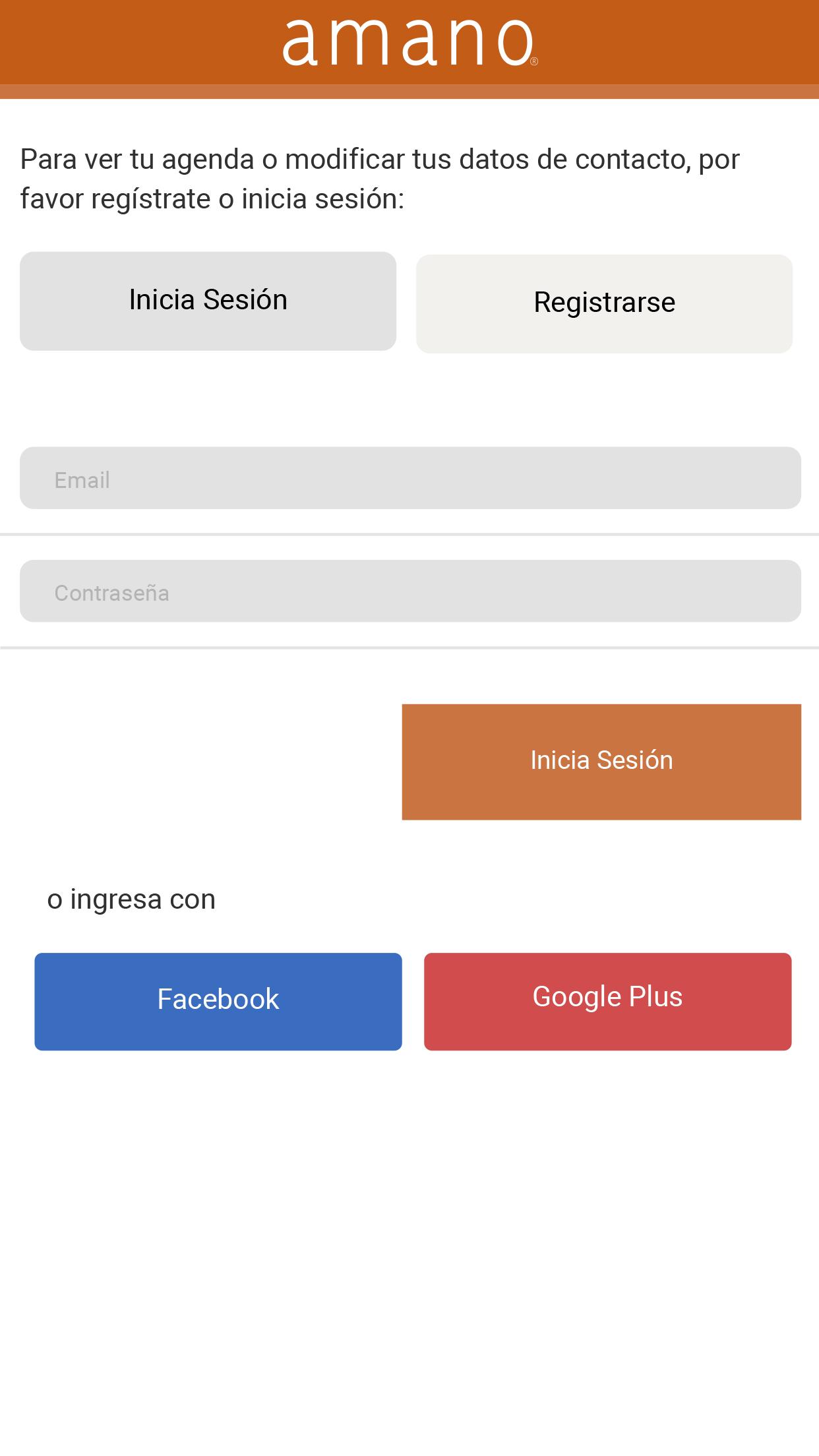Screen dimensions: 819x1456
Task: Tap the orange Inicia Sesión button
Action: tap(601, 762)
